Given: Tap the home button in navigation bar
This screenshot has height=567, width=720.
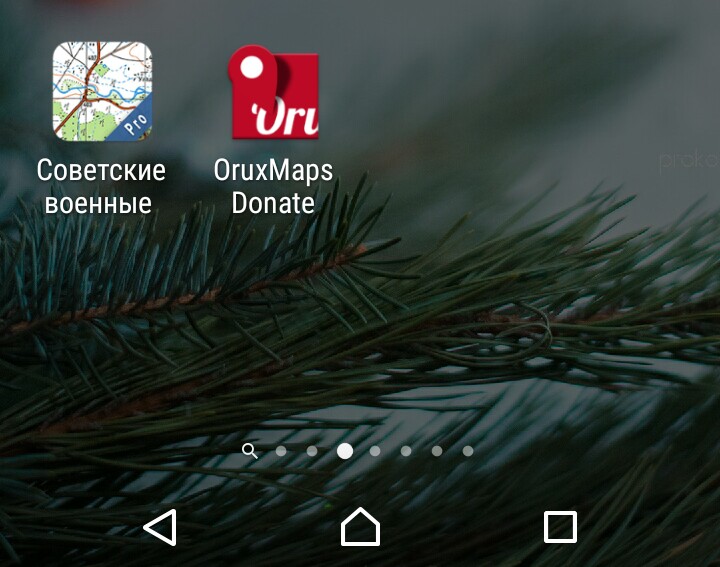Looking at the screenshot, I should point(360,527).
